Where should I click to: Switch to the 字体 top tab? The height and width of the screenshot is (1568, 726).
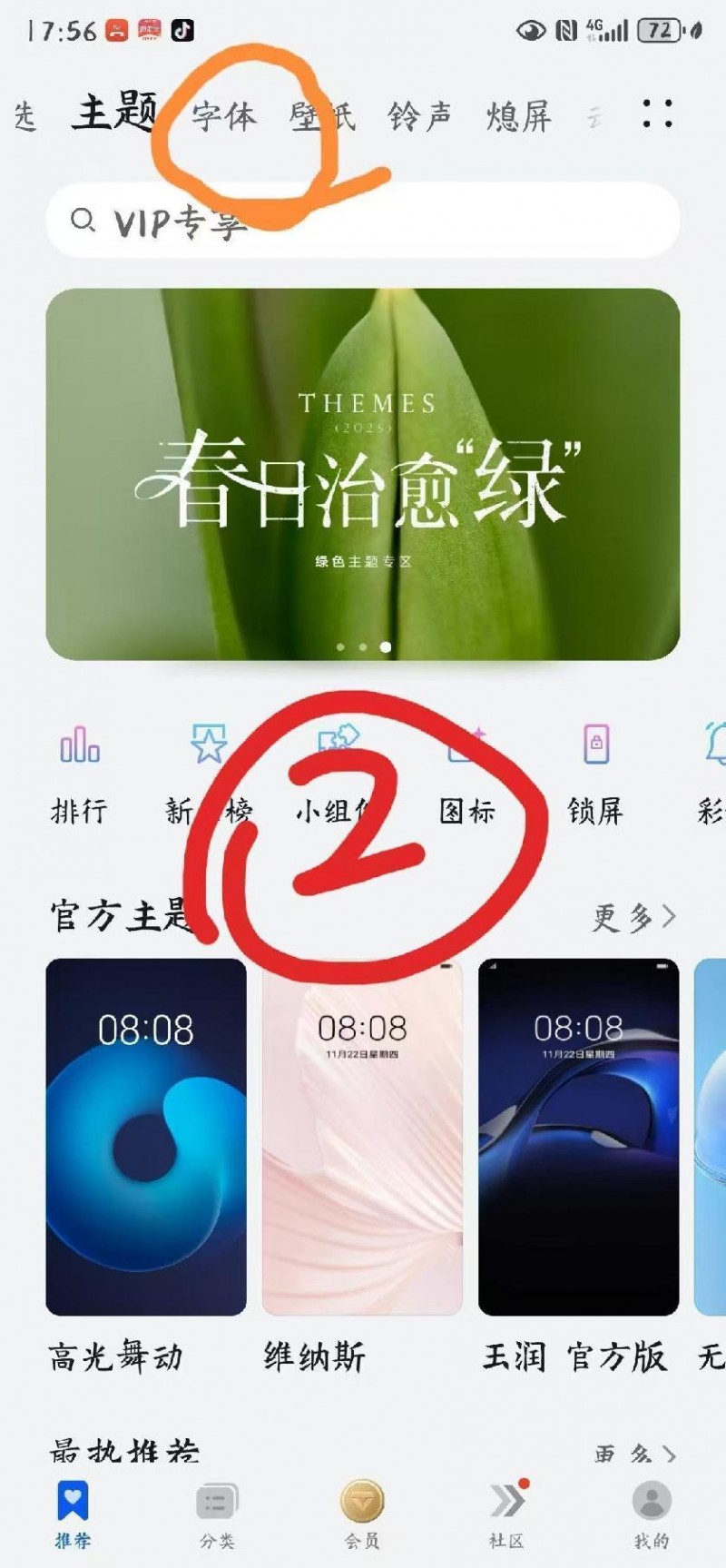point(224,116)
